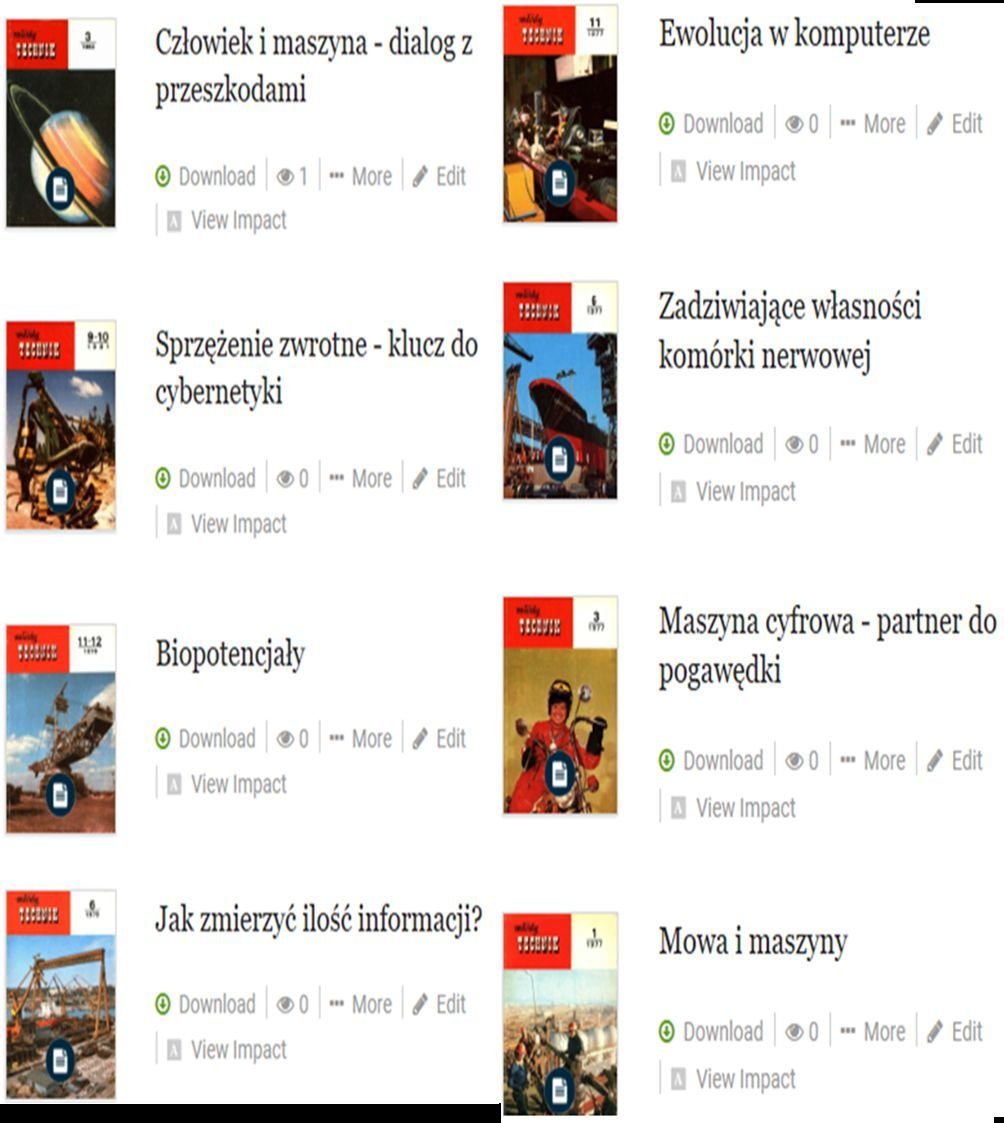View Impact for Ewolucja w komputerze
The height and width of the screenshot is (1123, 1004).
733,172
